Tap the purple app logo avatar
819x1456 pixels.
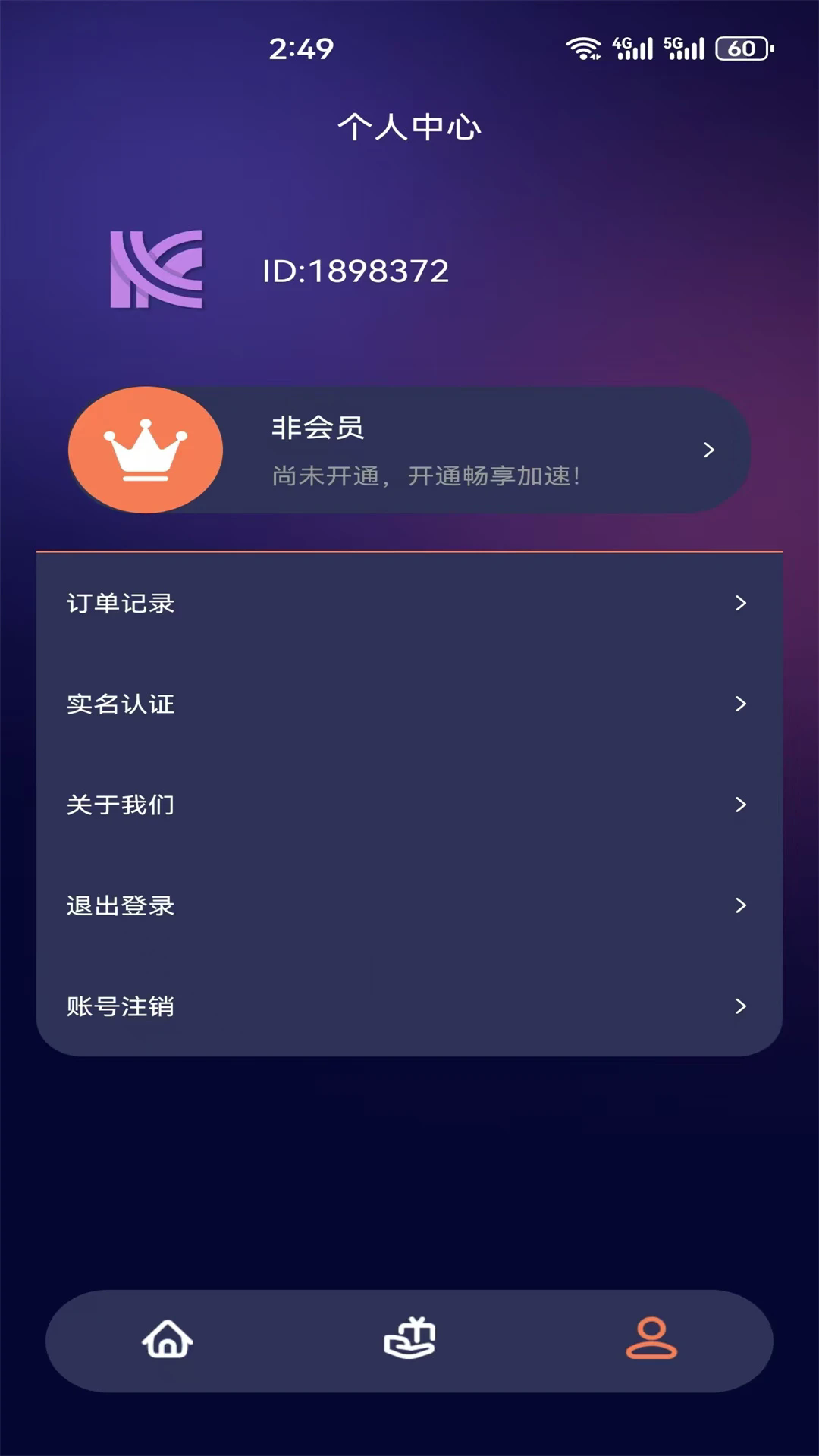click(157, 271)
